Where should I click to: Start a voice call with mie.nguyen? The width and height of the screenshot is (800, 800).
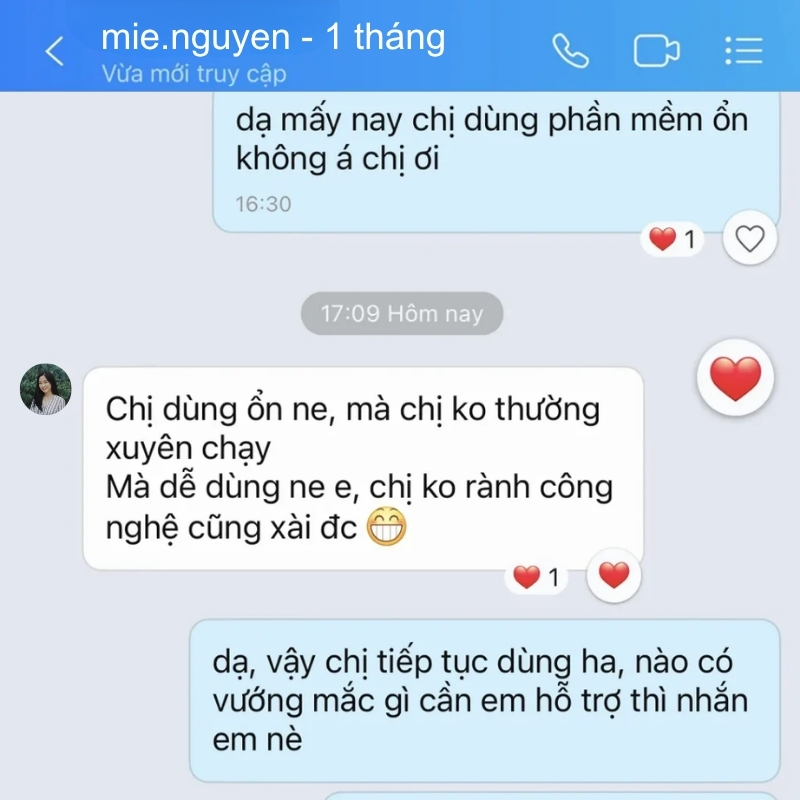click(571, 51)
